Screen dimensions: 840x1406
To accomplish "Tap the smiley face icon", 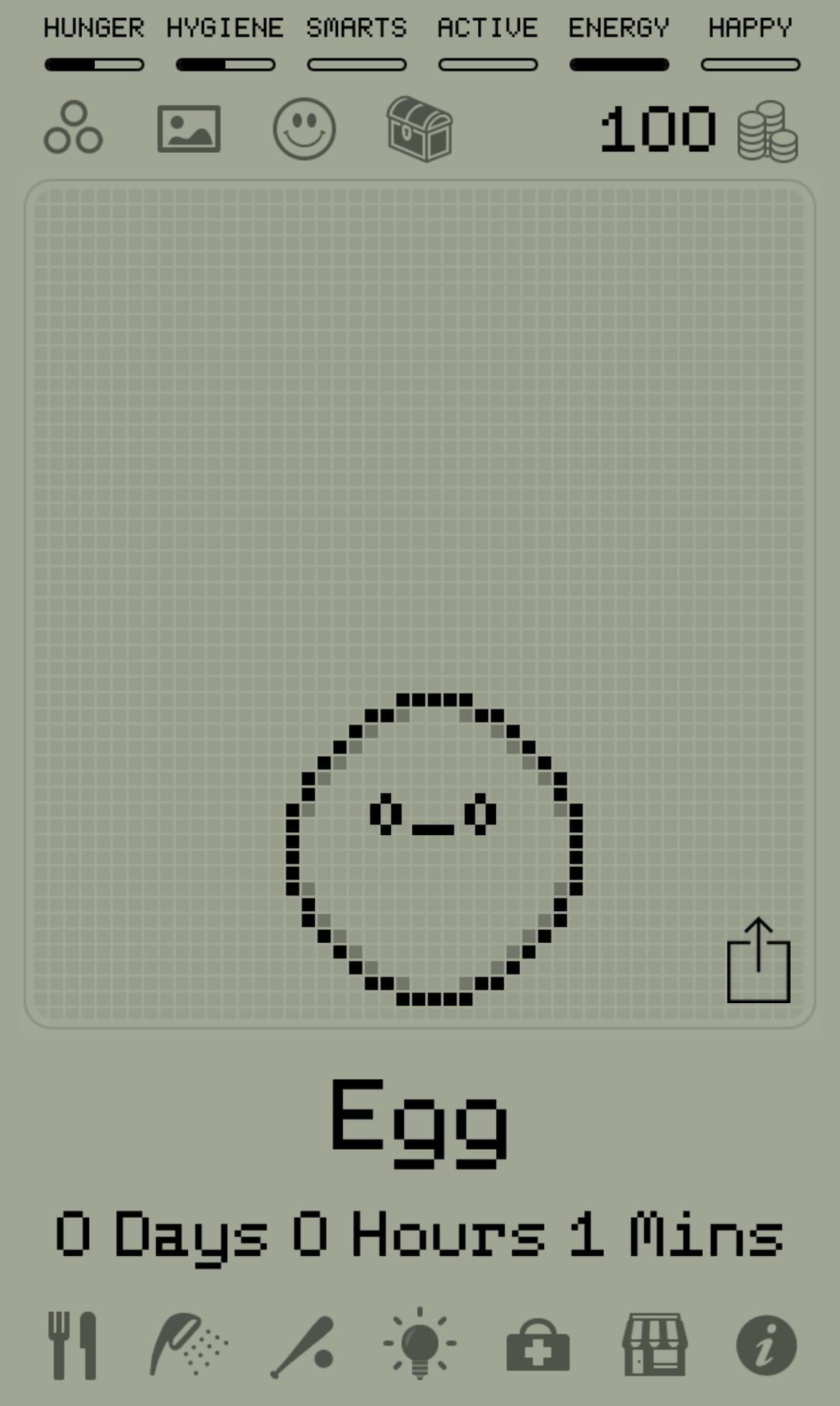I will (304, 129).
